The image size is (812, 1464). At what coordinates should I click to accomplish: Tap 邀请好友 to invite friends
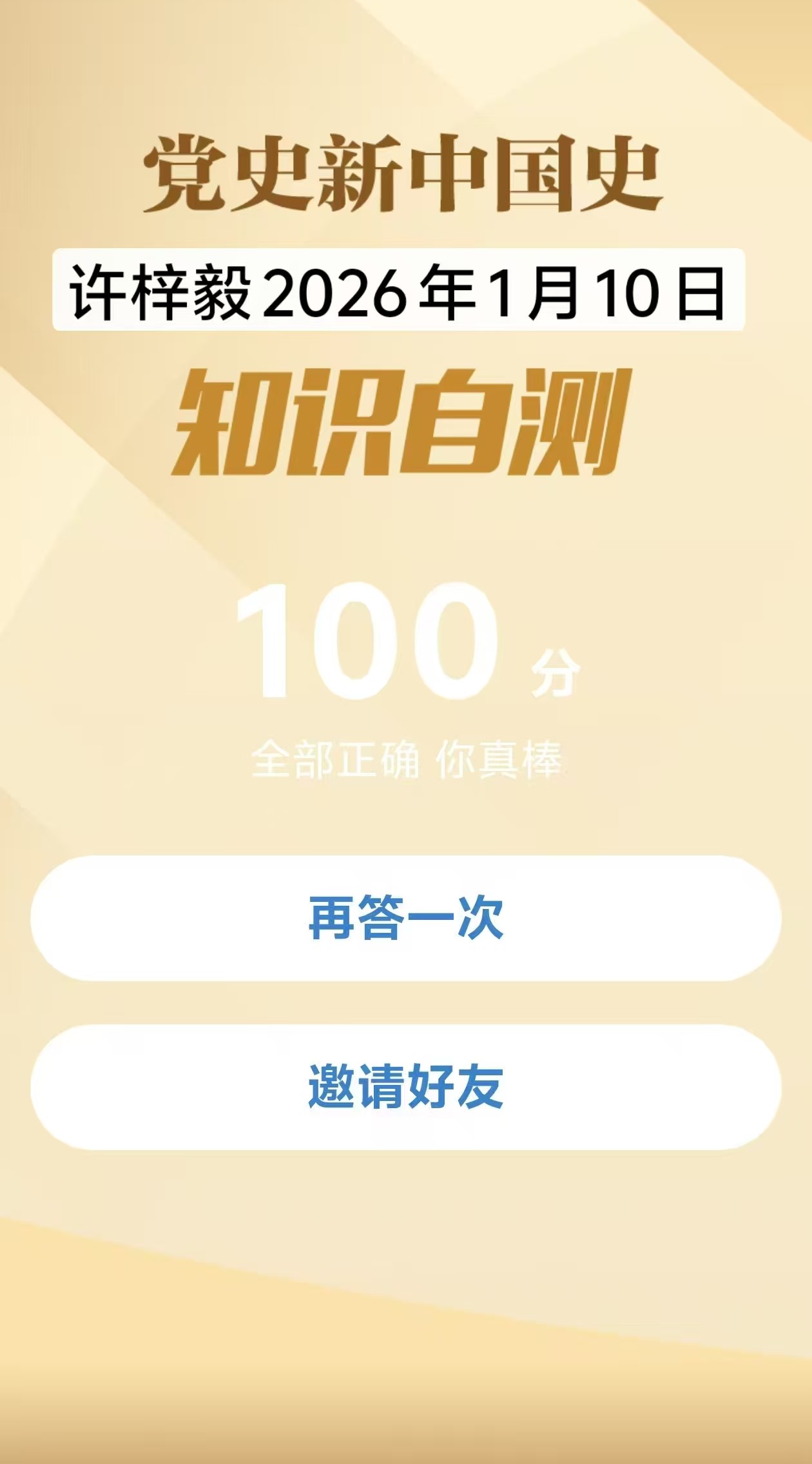(x=405, y=1087)
